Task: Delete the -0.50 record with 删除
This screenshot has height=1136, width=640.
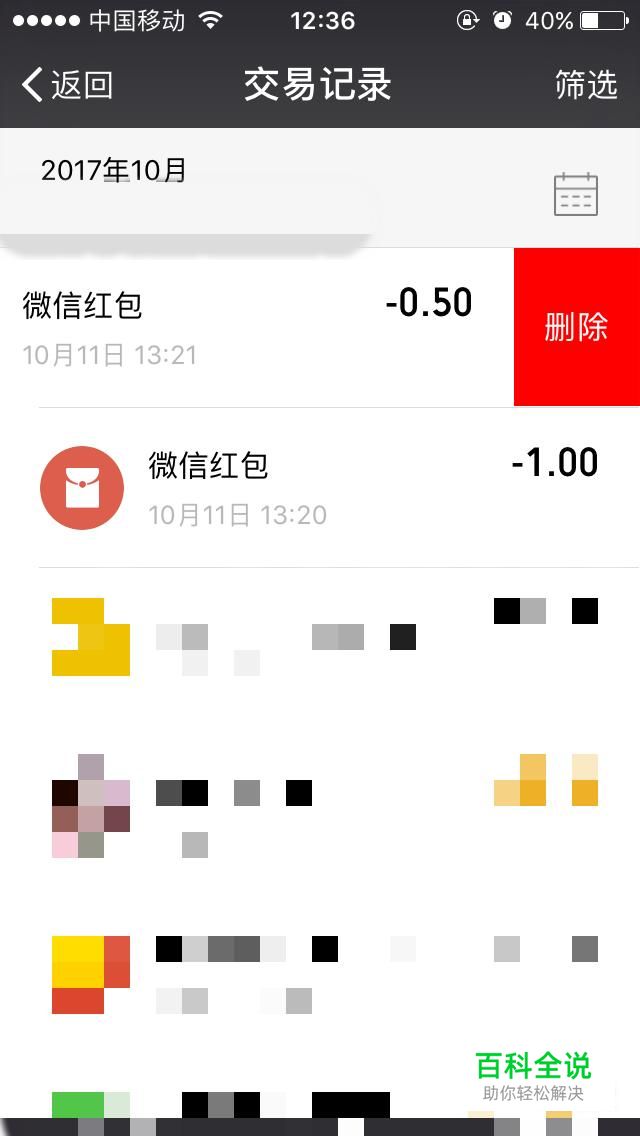Action: 576,327
